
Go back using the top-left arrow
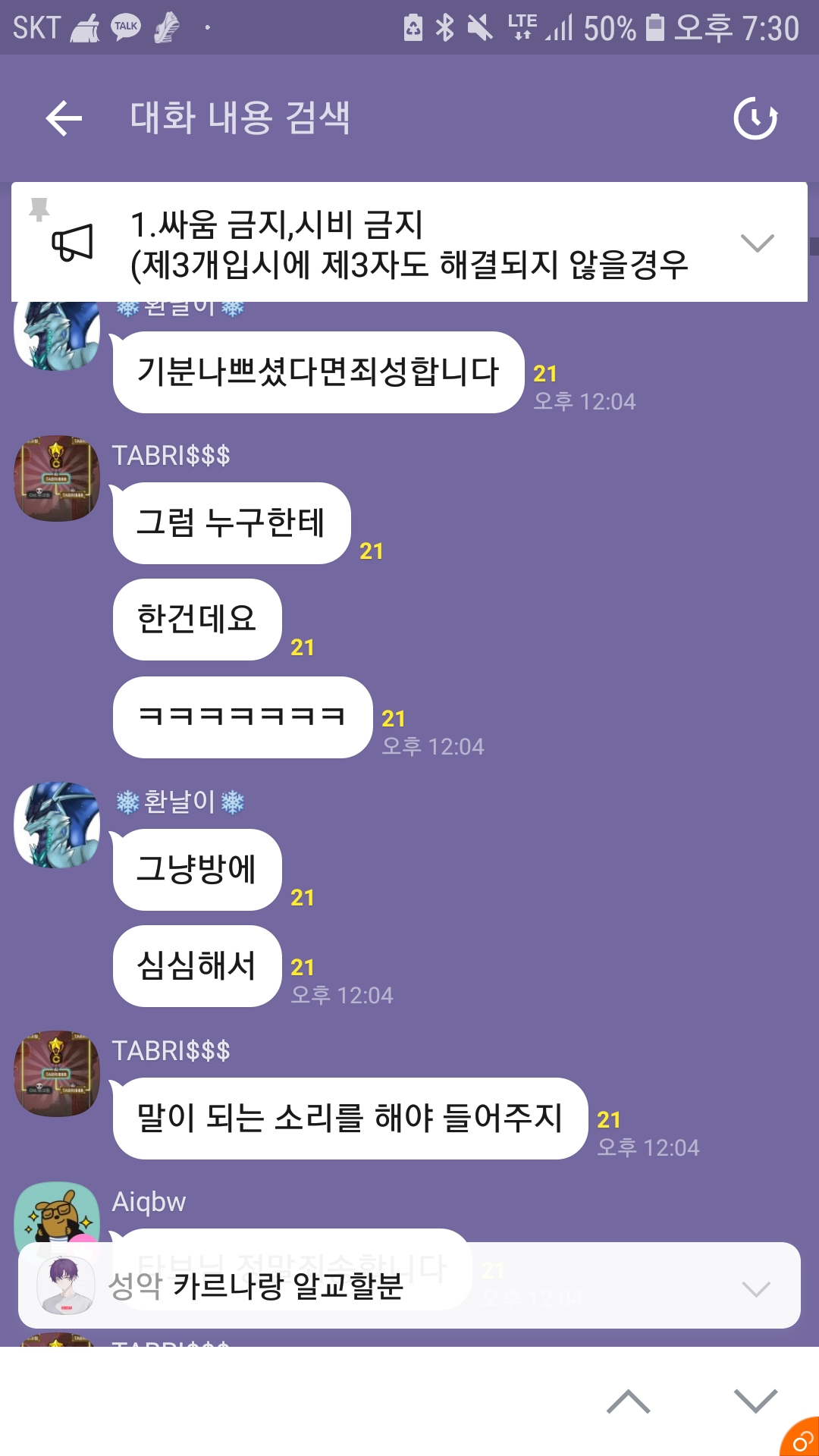coord(64,118)
